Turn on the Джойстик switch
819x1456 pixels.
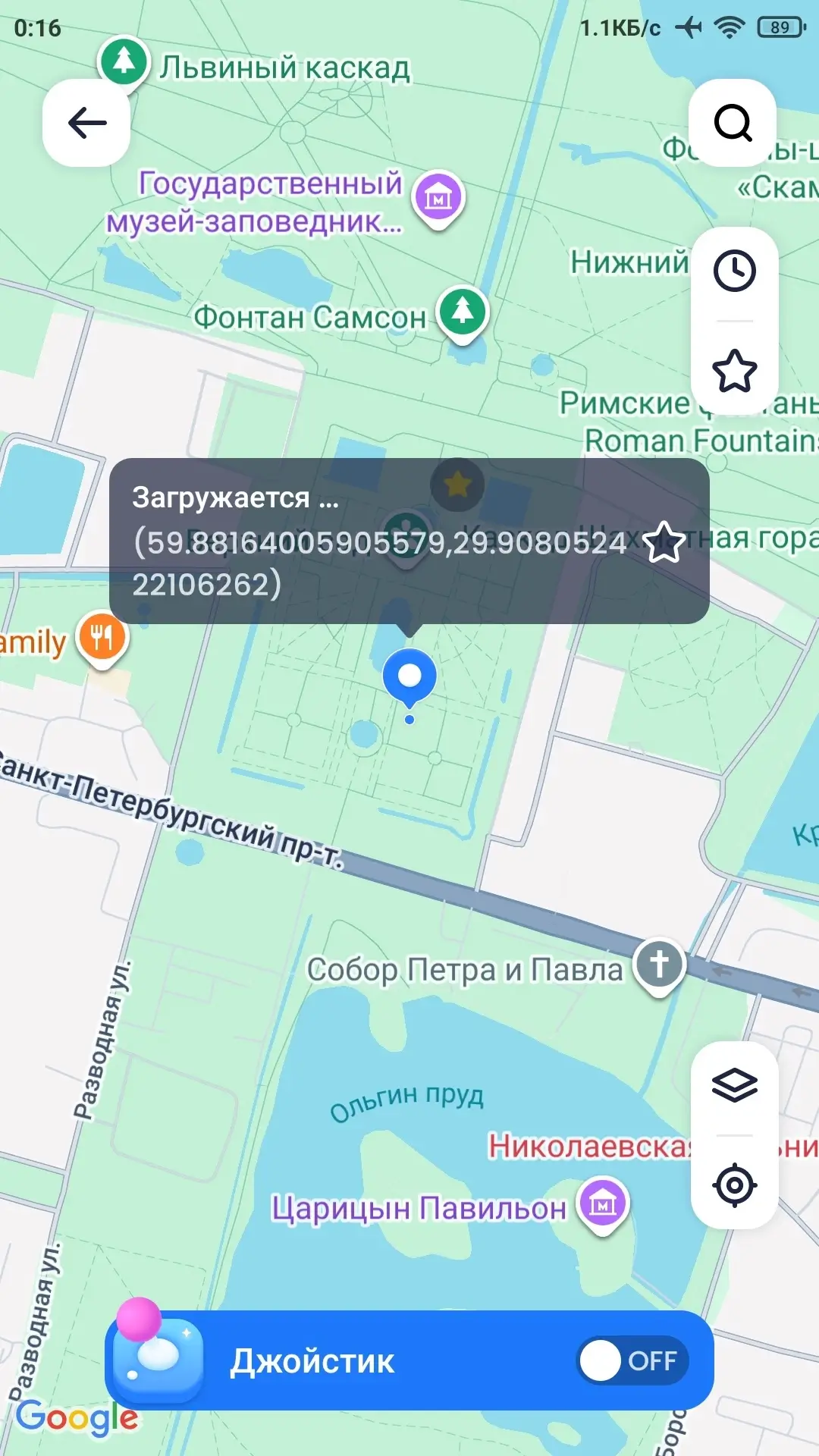point(632,1361)
